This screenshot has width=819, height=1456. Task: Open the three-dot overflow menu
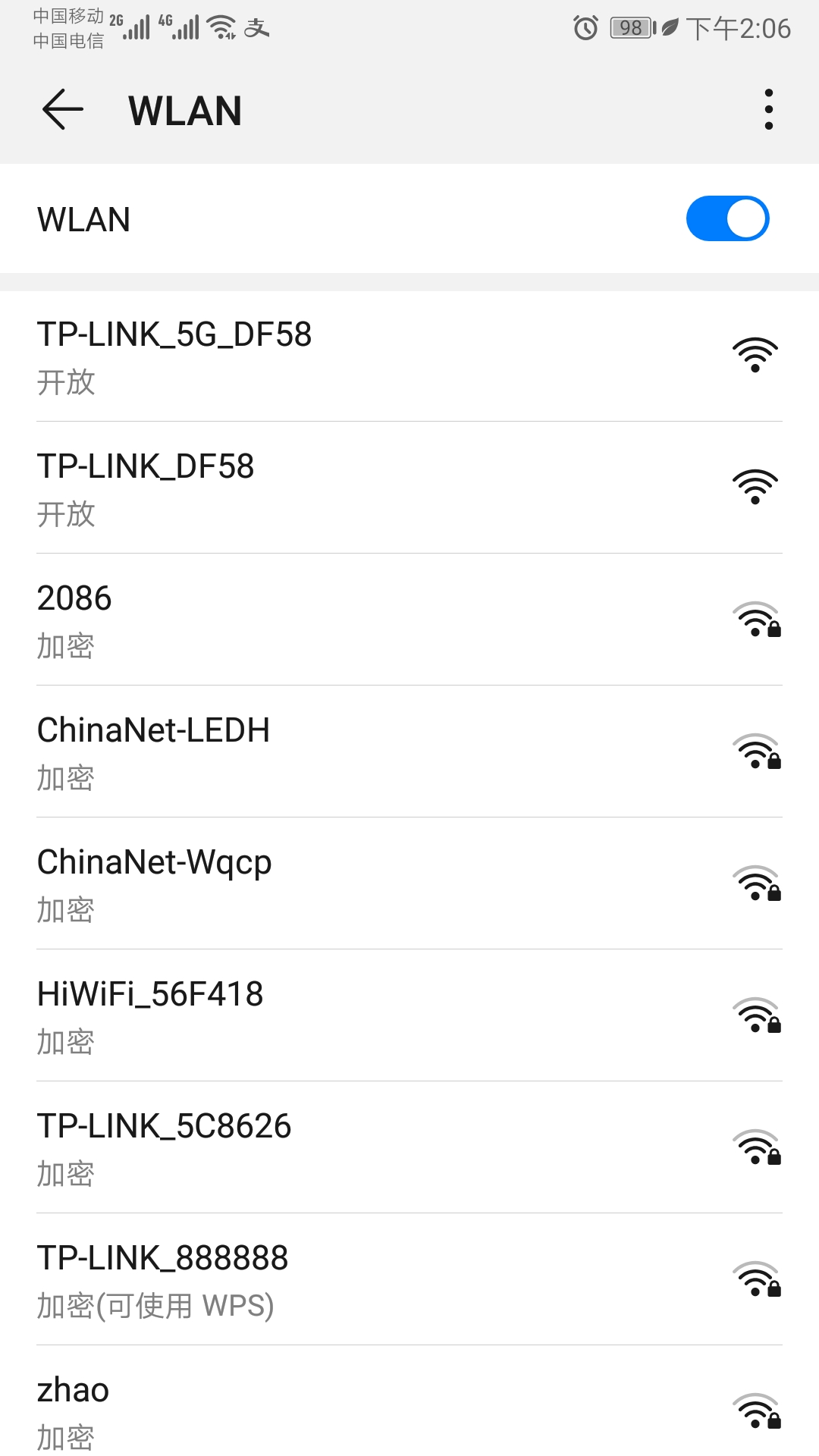tap(769, 108)
